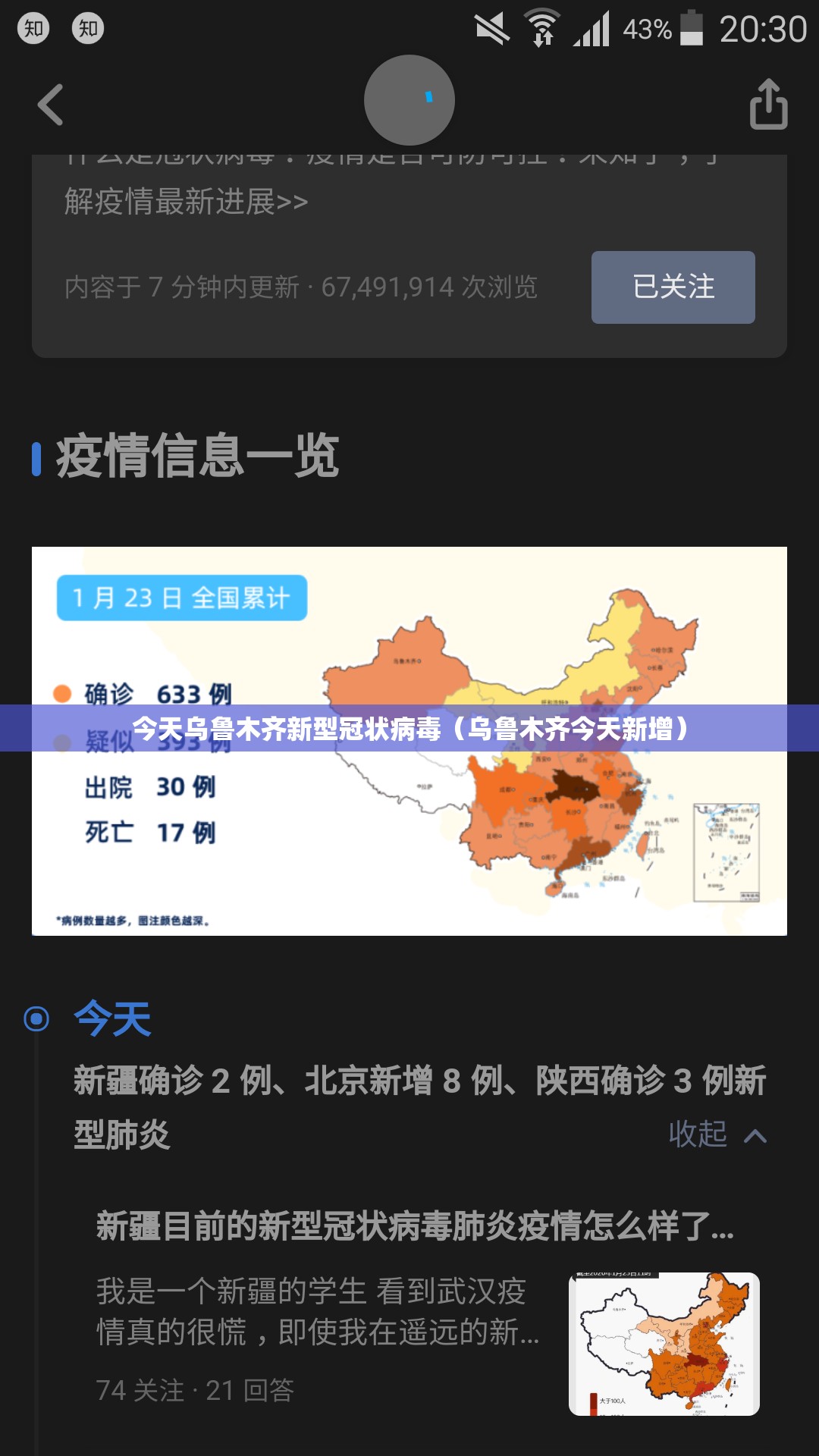Go back using the top-left arrow
The height and width of the screenshot is (1456, 819).
click(x=51, y=105)
